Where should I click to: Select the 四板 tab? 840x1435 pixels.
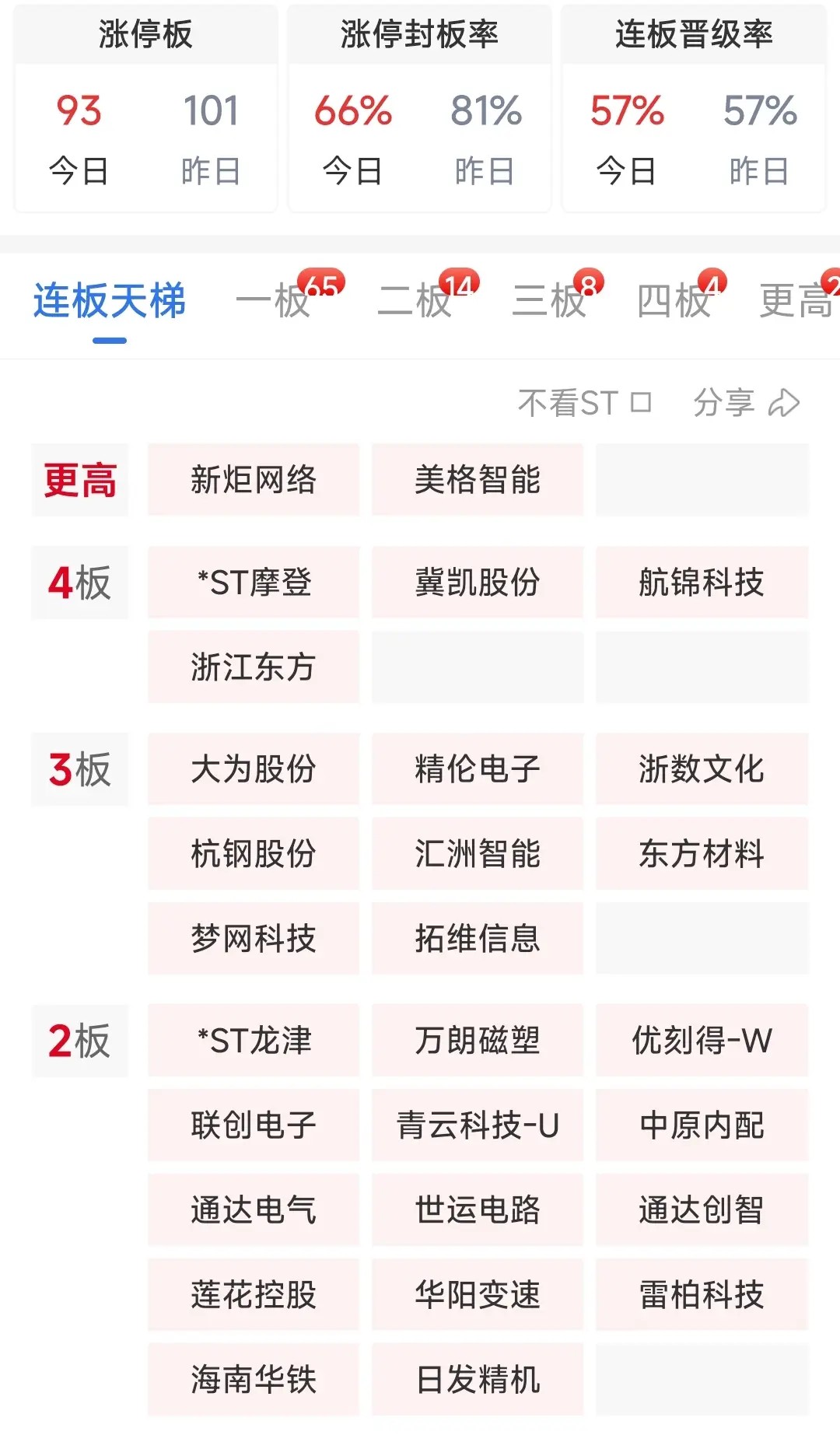[x=674, y=301]
